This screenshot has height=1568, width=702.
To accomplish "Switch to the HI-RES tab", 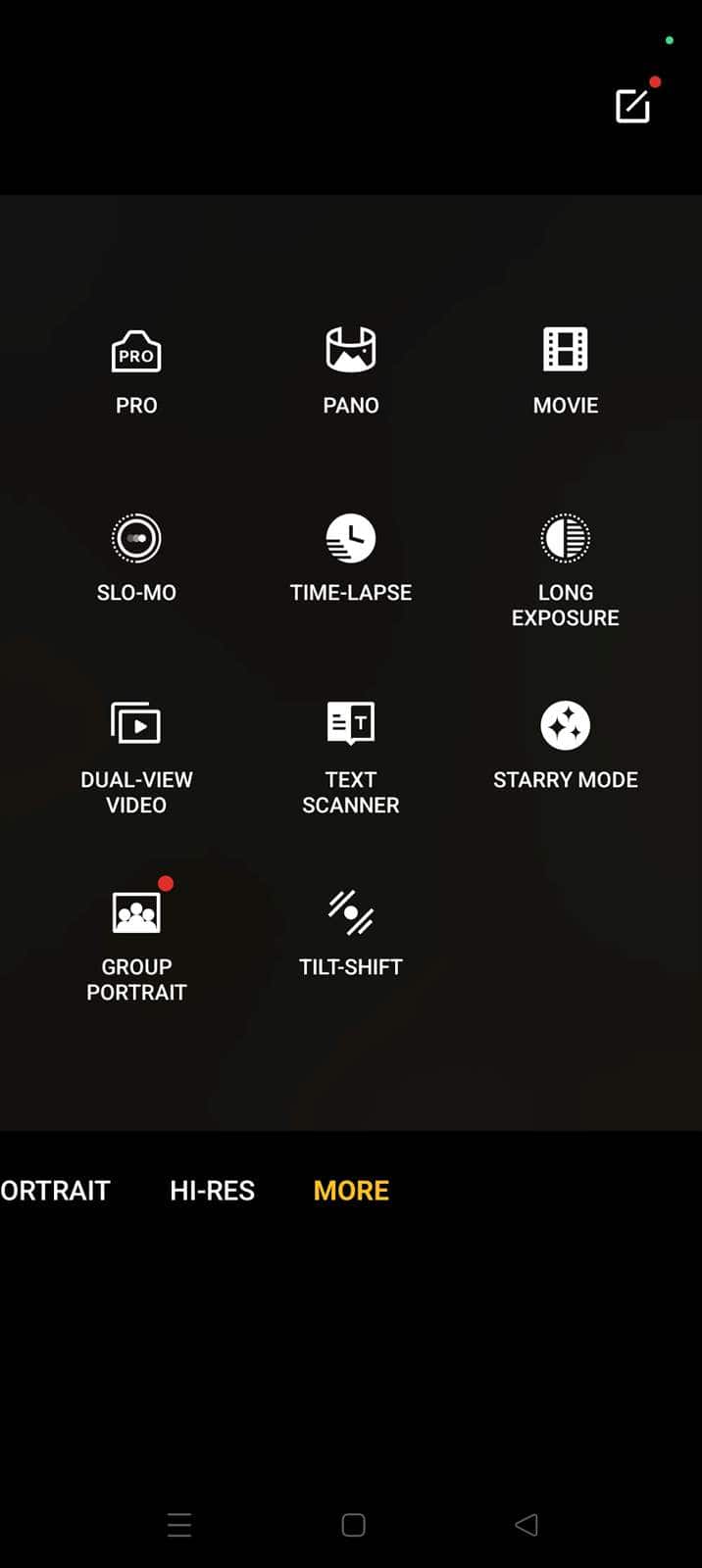I will [212, 1191].
